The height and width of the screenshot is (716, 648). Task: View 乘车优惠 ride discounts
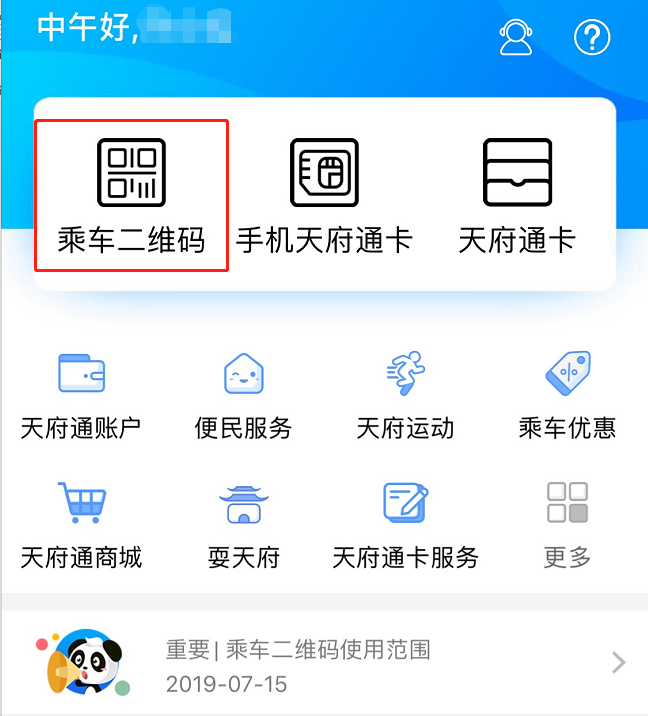point(567,395)
